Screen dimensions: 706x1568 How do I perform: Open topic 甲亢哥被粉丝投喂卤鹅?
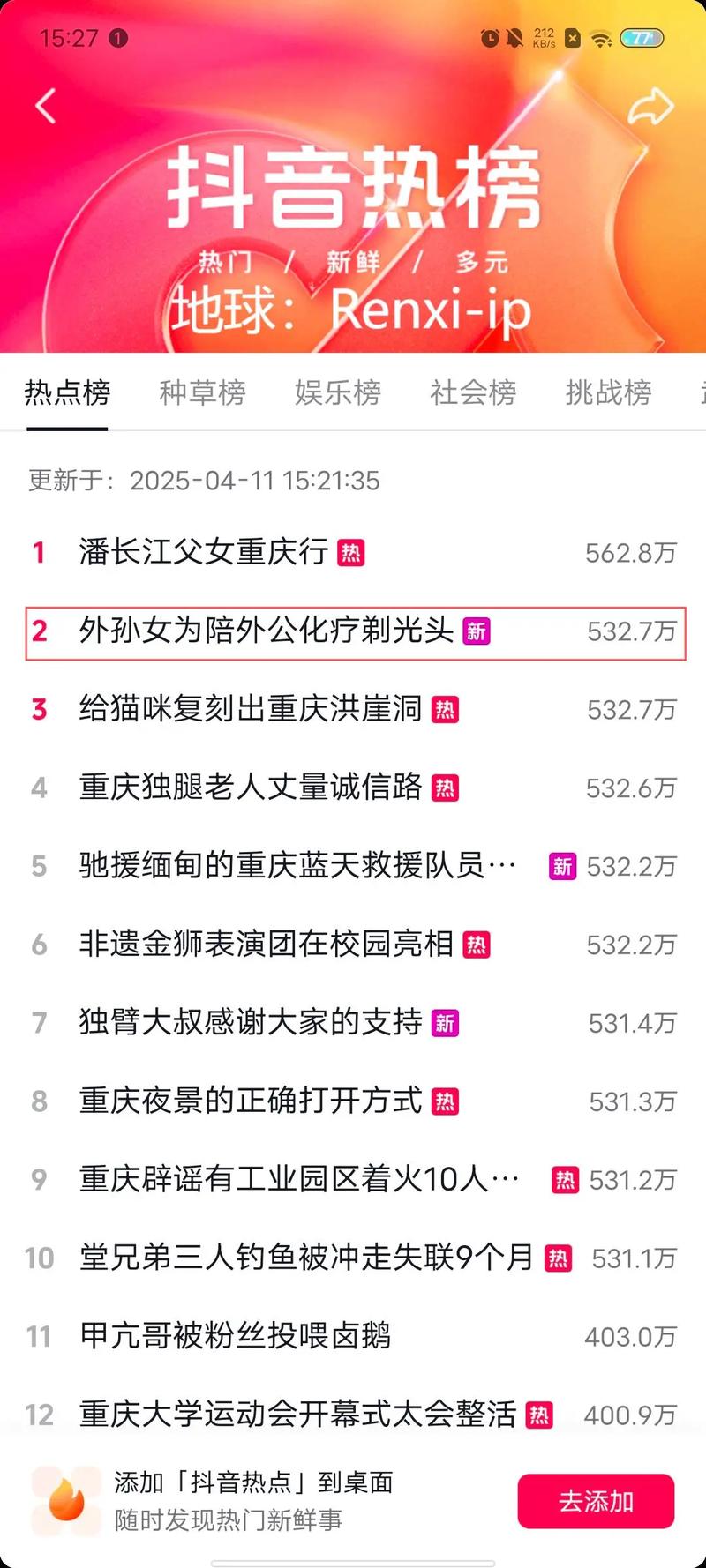tap(235, 1336)
